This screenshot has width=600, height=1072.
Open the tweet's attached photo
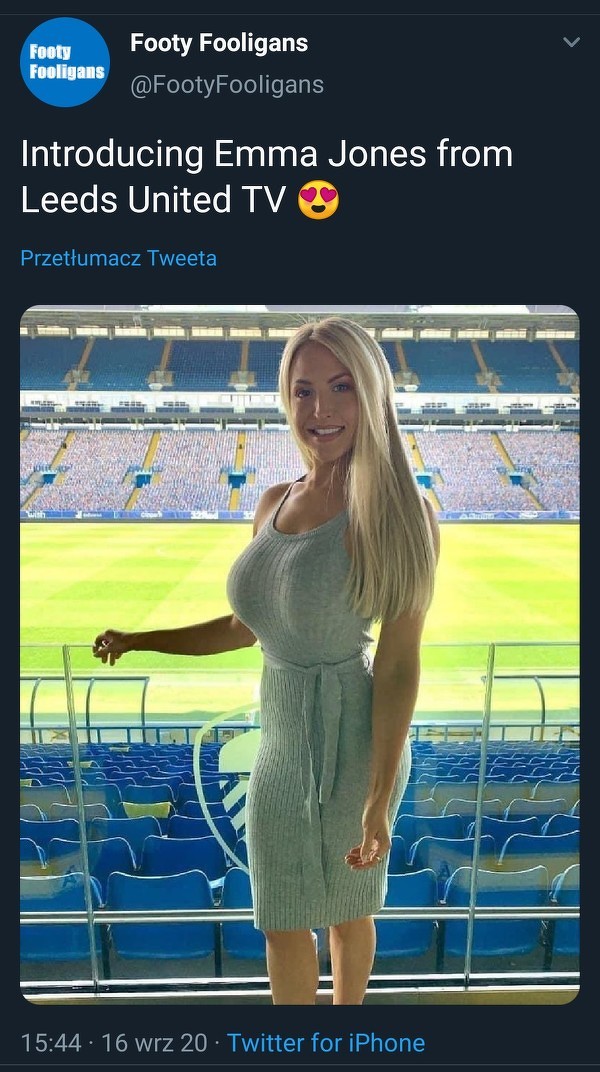pyautogui.click(x=299, y=654)
